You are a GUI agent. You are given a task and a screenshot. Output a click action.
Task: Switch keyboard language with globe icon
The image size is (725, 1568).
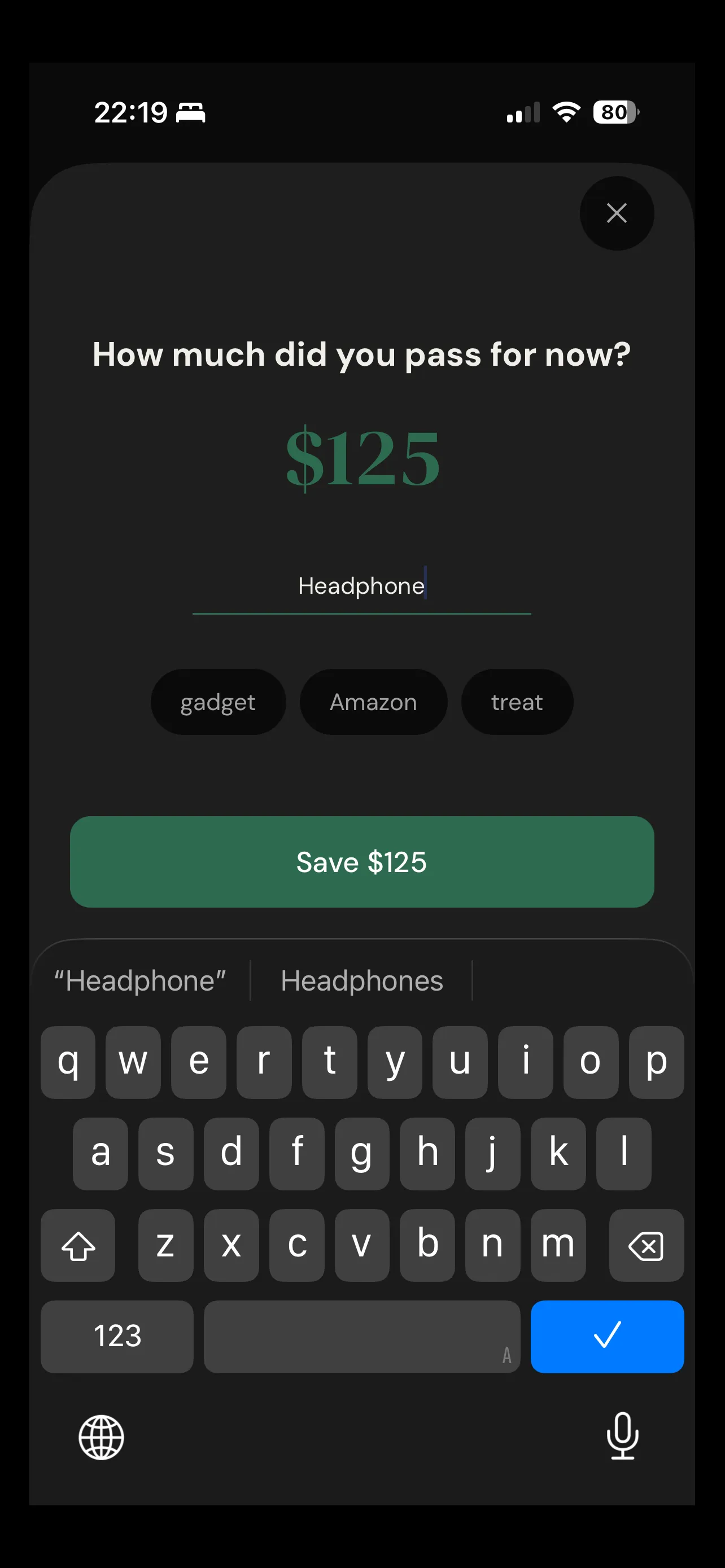coord(101,1438)
